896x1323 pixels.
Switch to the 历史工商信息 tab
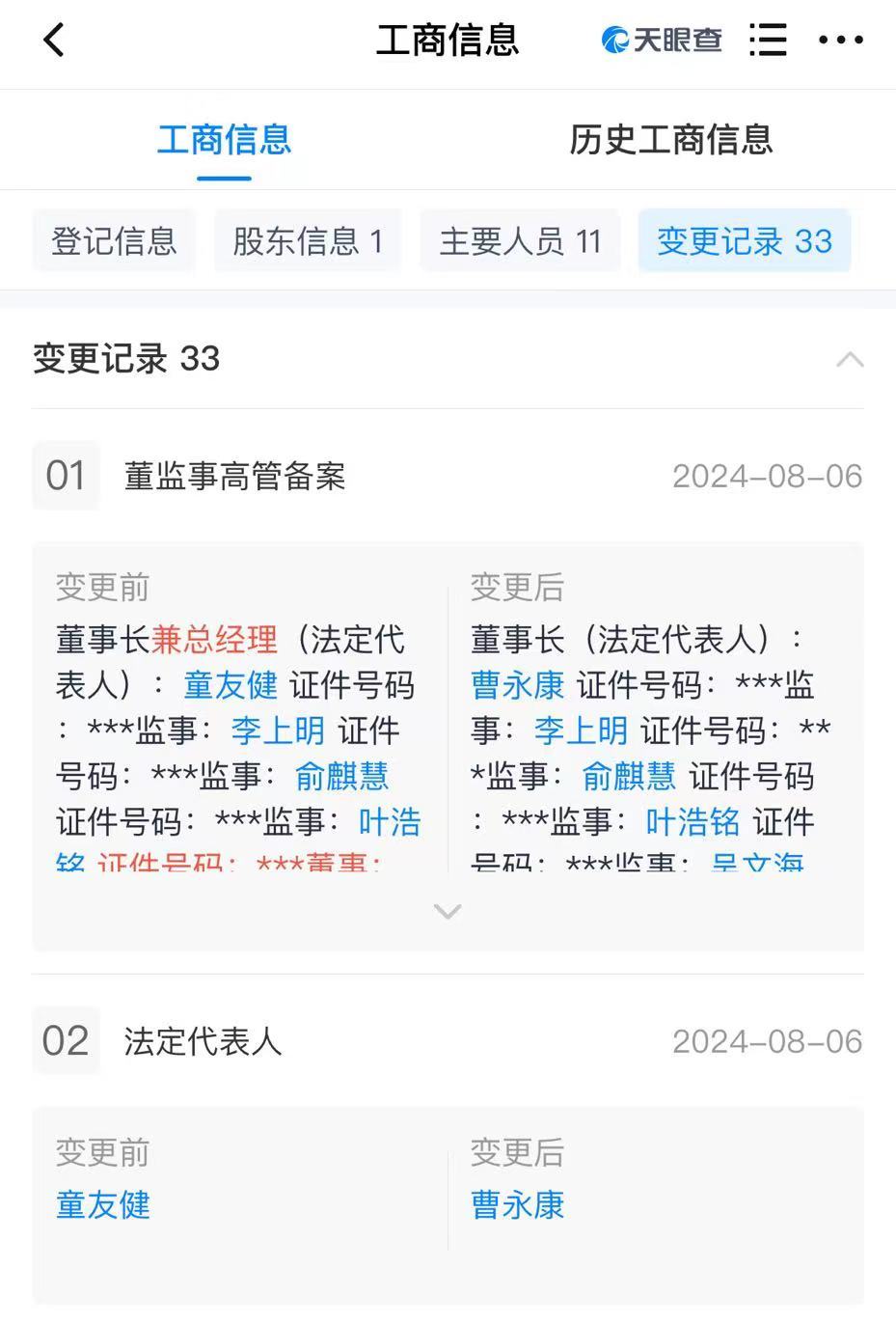coord(671,140)
